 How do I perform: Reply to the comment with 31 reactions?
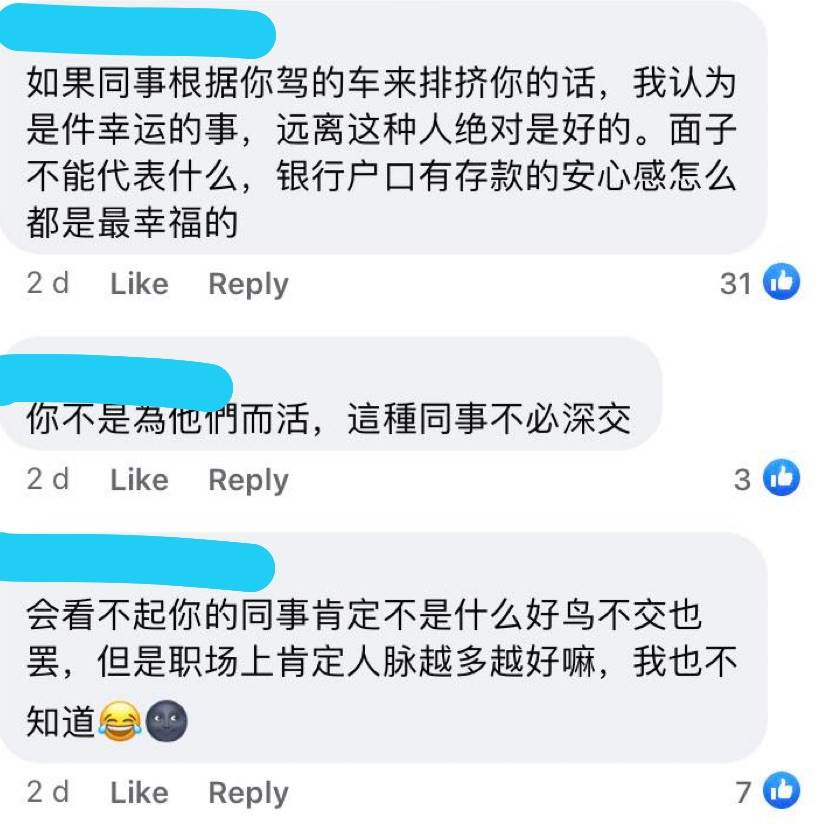pyautogui.click(x=248, y=284)
